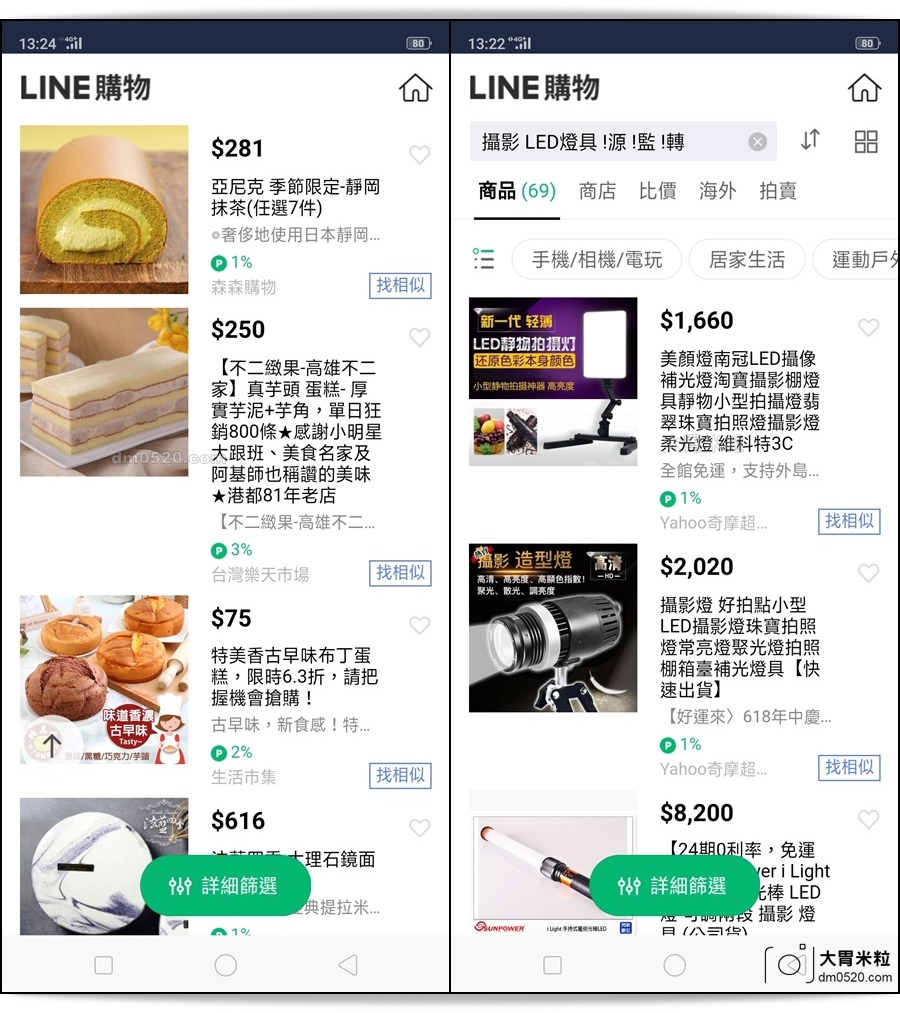Find similar items to the $2,020 攝影燈
The image size is (900, 1013).
pos(849,767)
